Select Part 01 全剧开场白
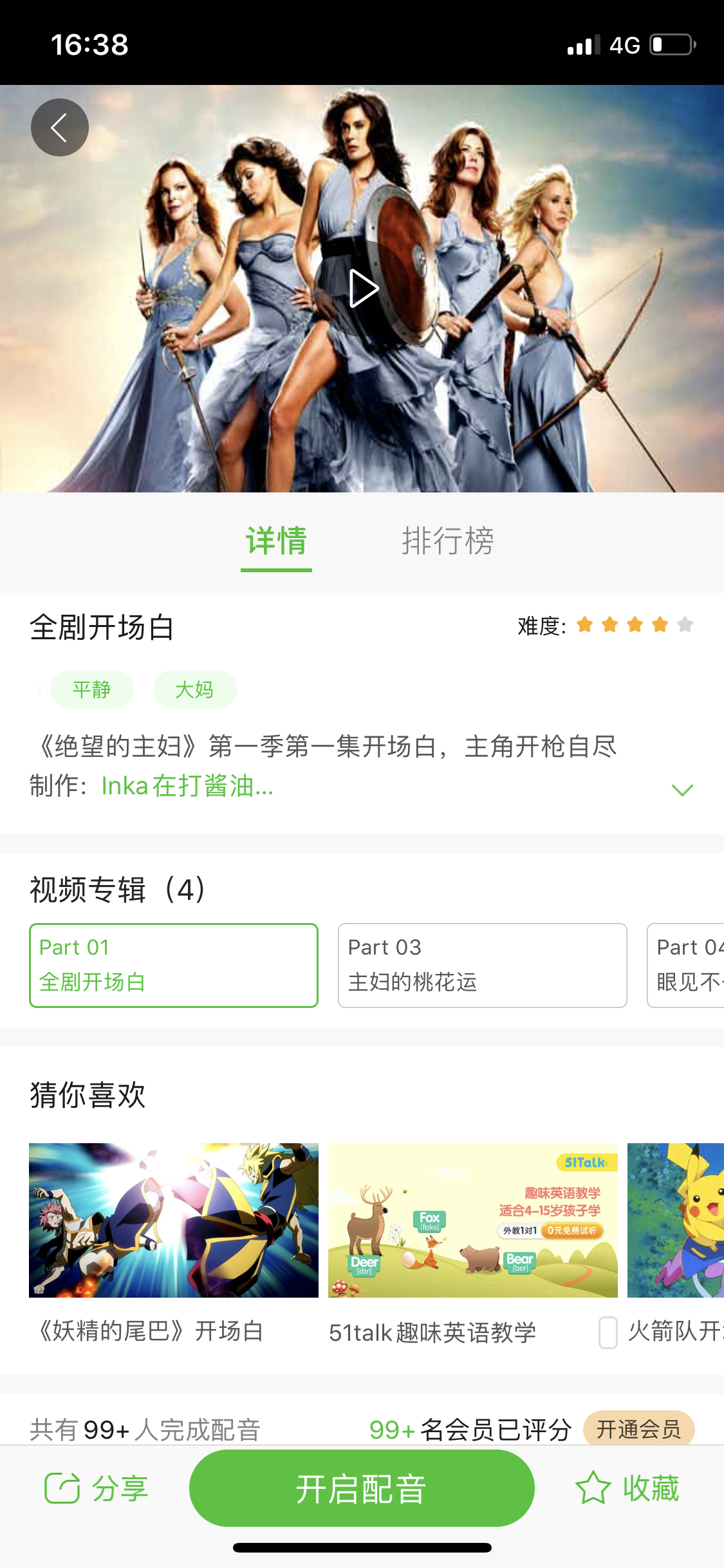 174,965
